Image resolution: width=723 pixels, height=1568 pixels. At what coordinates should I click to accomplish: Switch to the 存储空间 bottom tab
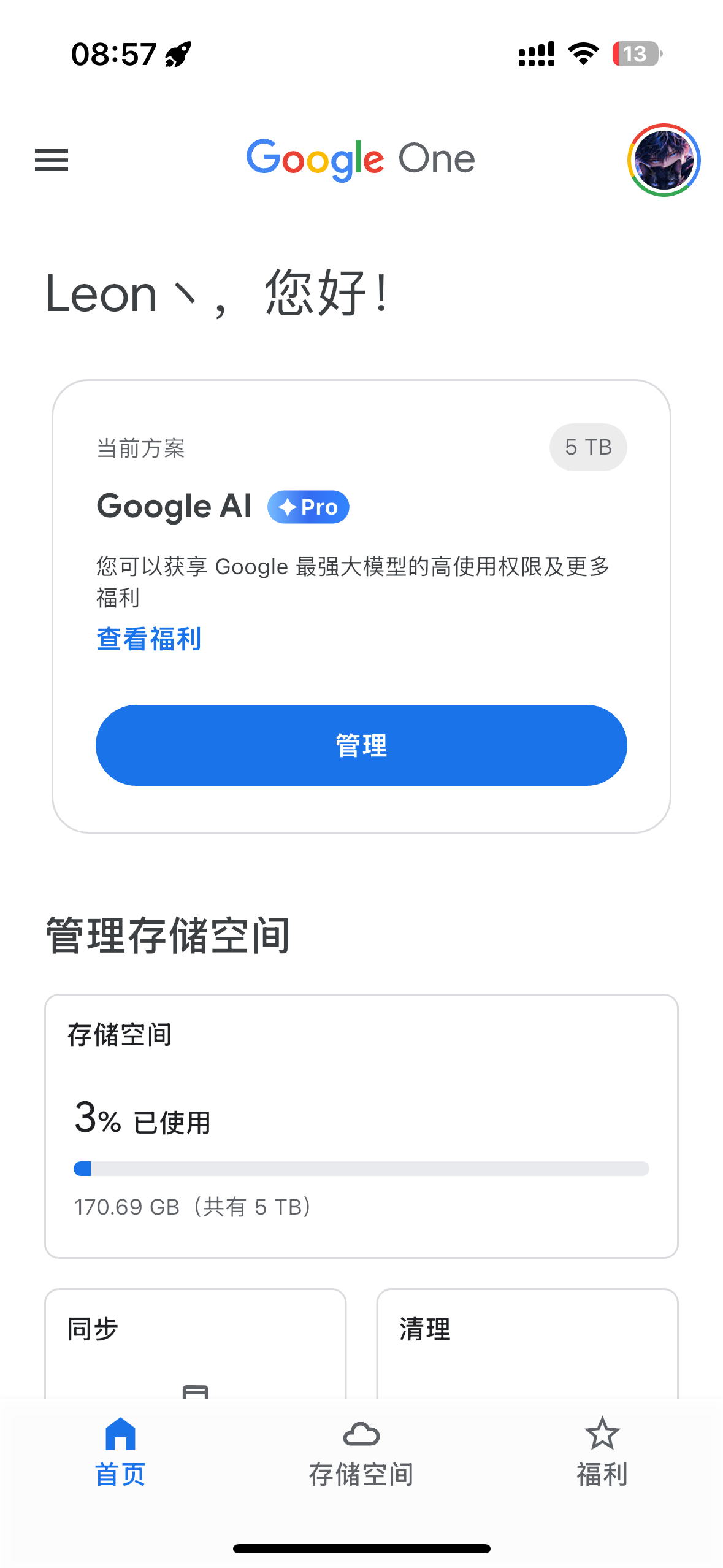coord(361,1453)
